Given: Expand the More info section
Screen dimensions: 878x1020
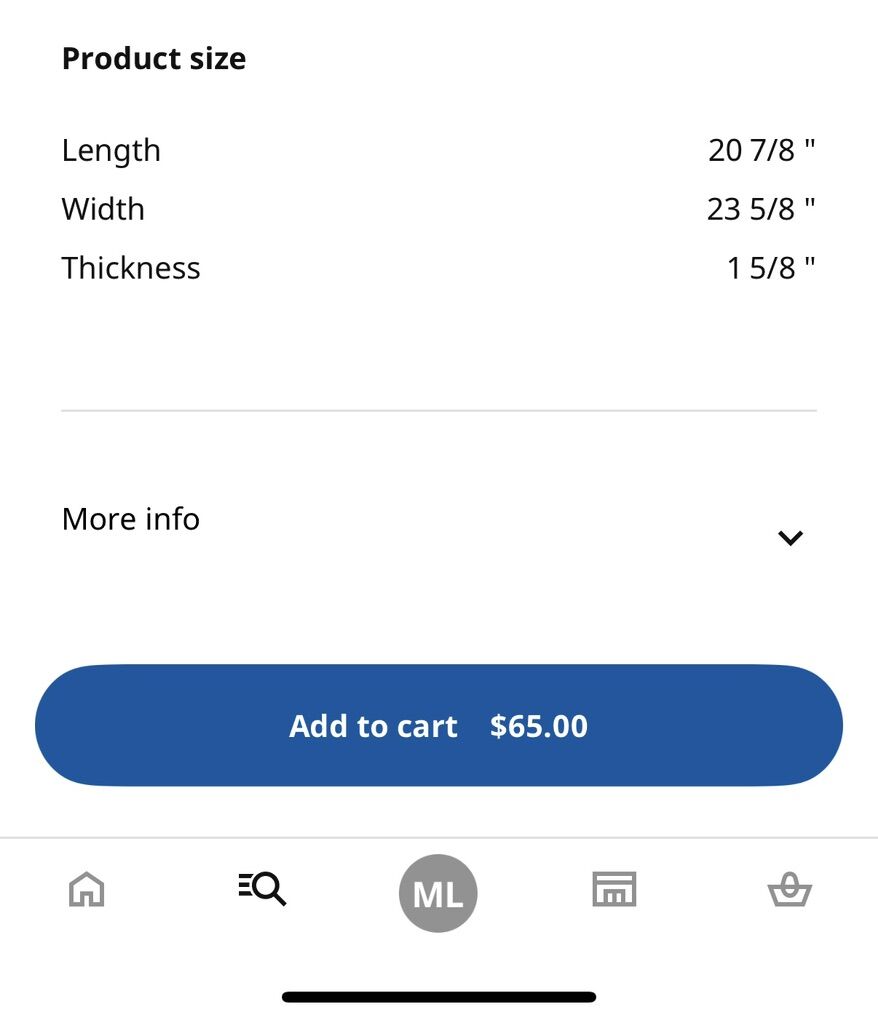Looking at the screenshot, I should (789, 538).
